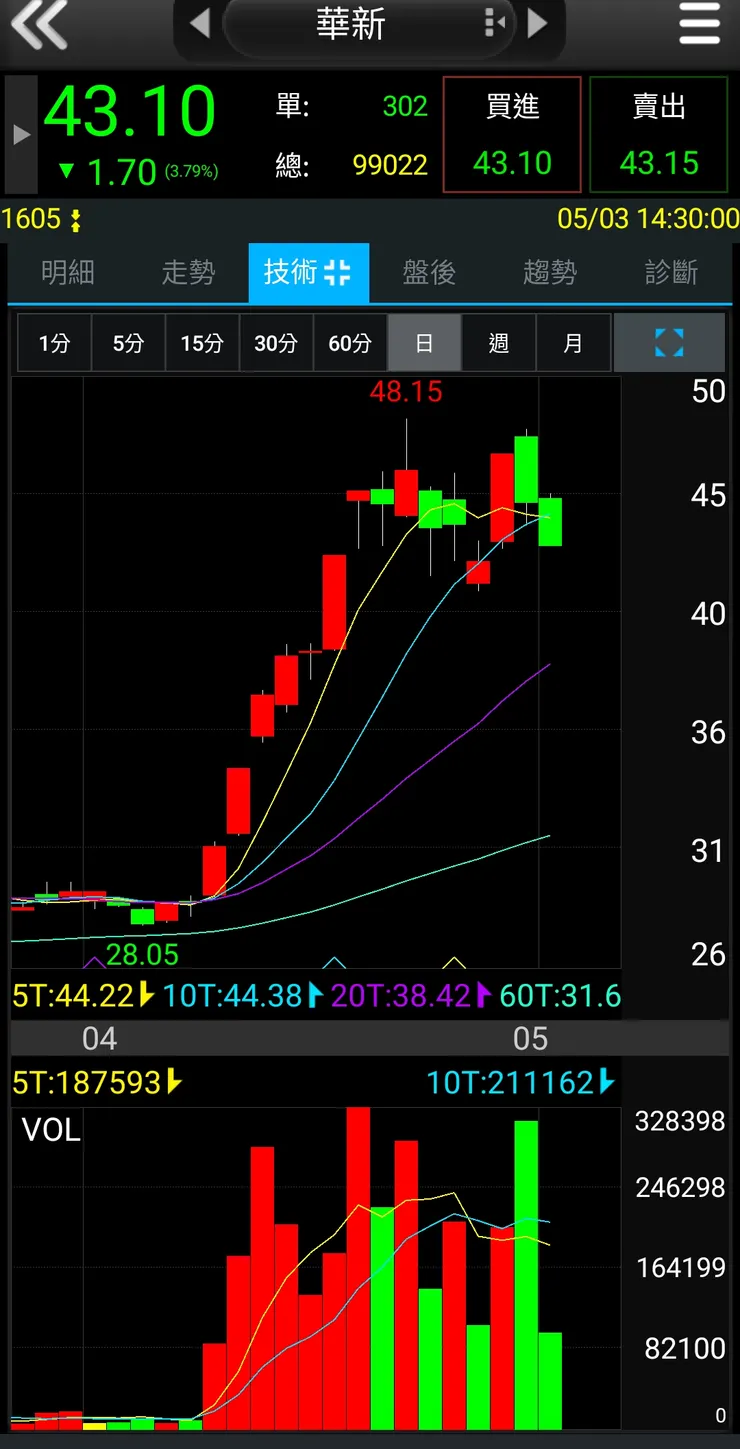Viewport: 740px width, 1449px height.
Task: Expand the side arrow beside the price
Action: 21,134
